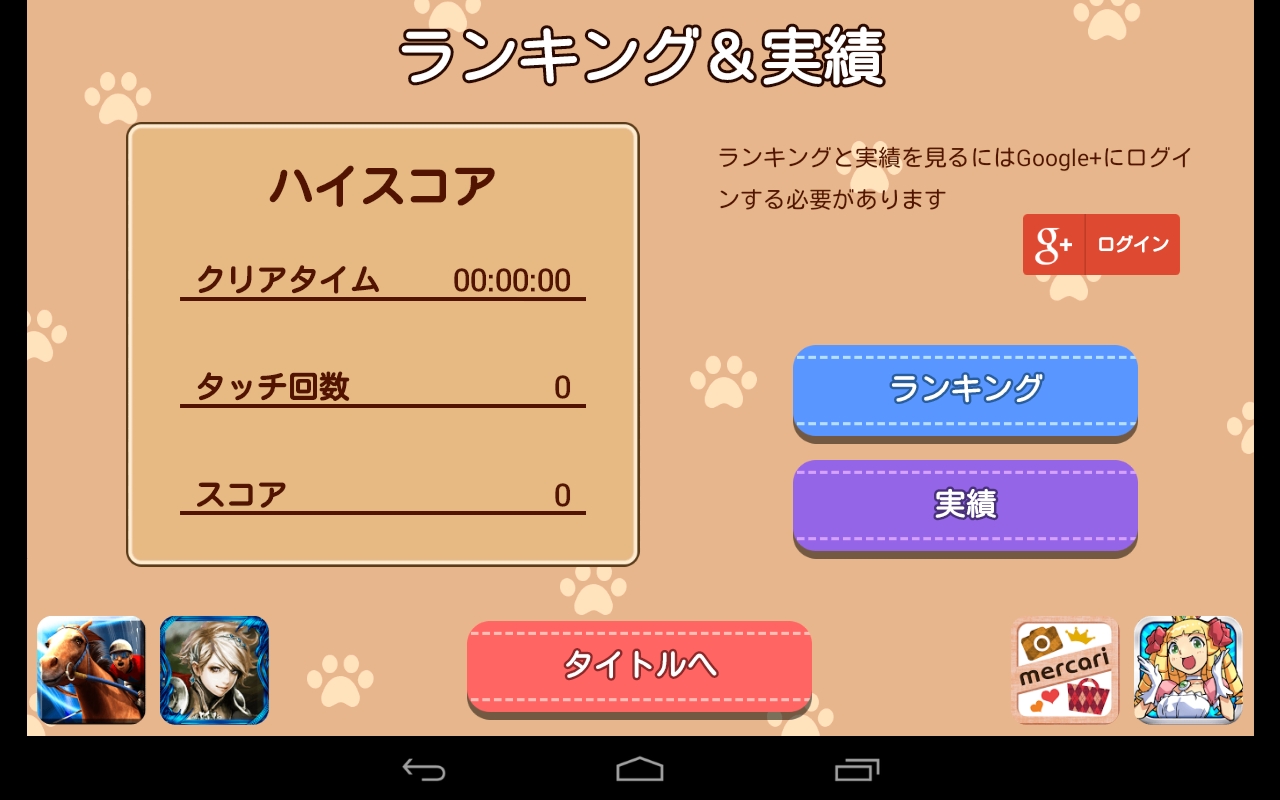Tap the system home button

tap(640, 769)
